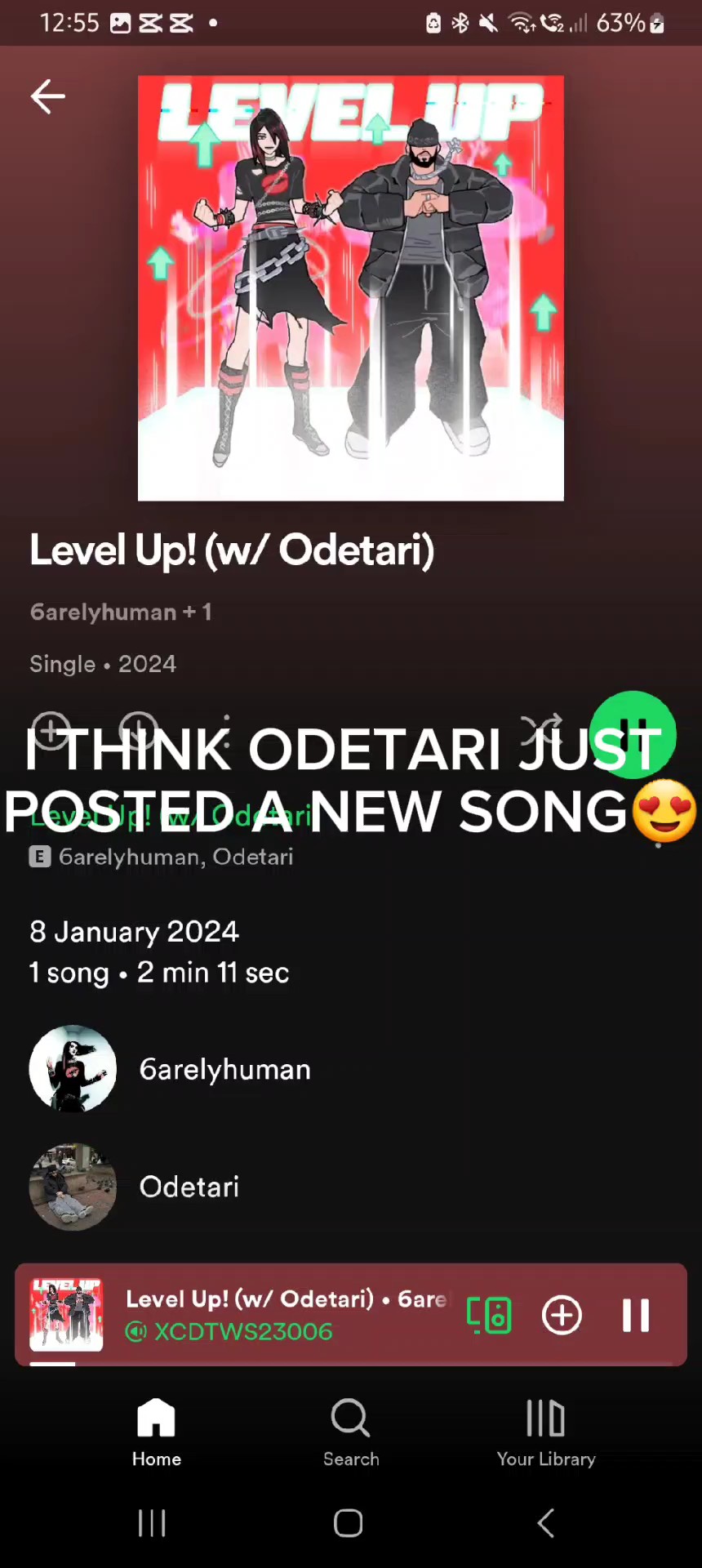Screen dimensions: 702x1568
Task: Open the connect-to-device icon in mini player
Action: 489,1315
